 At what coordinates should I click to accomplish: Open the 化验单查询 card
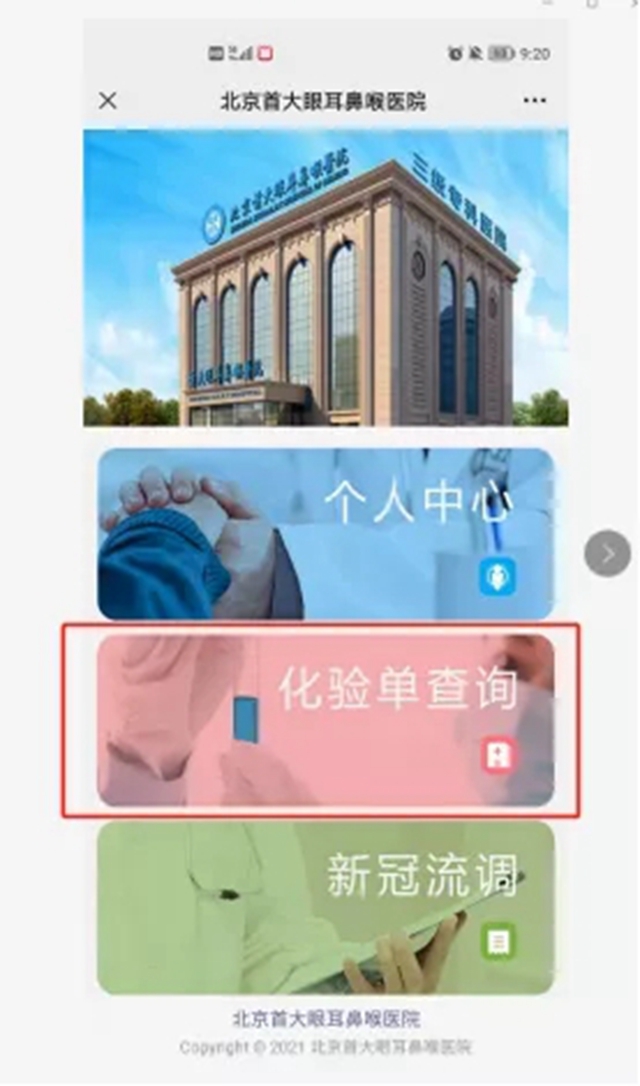pyautogui.click(x=325, y=720)
